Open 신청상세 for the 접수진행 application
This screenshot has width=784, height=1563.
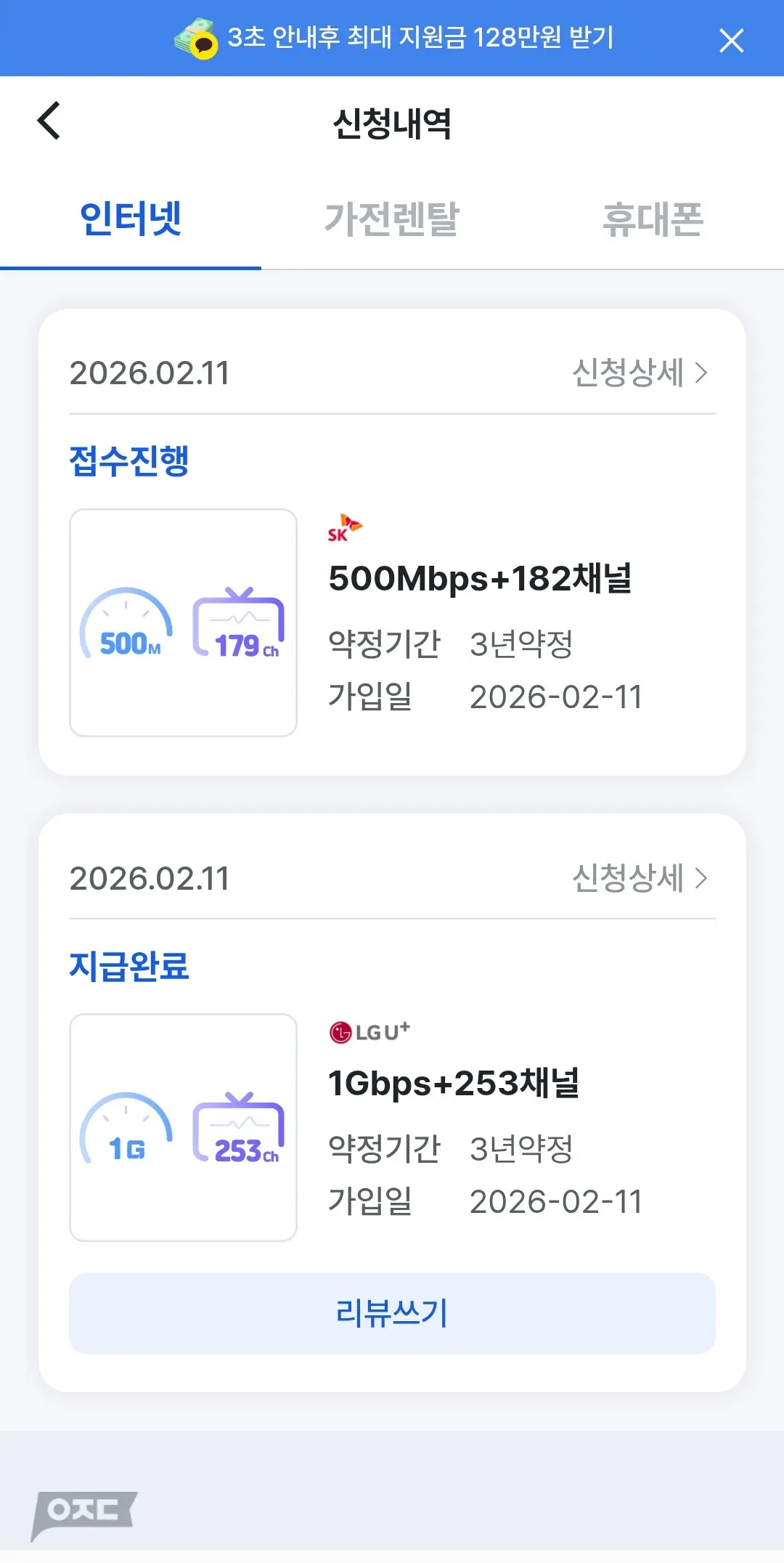point(639,373)
